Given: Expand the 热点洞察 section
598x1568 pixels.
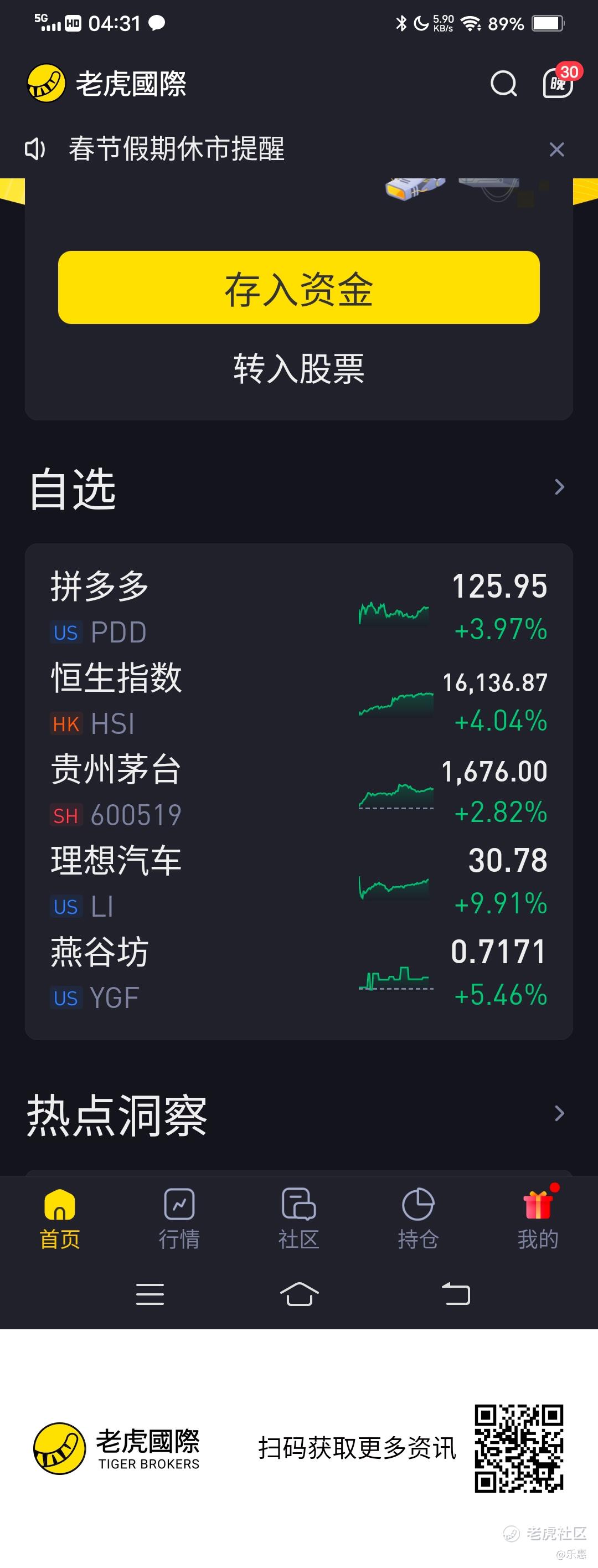Looking at the screenshot, I should pyautogui.click(x=559, y=1113).
